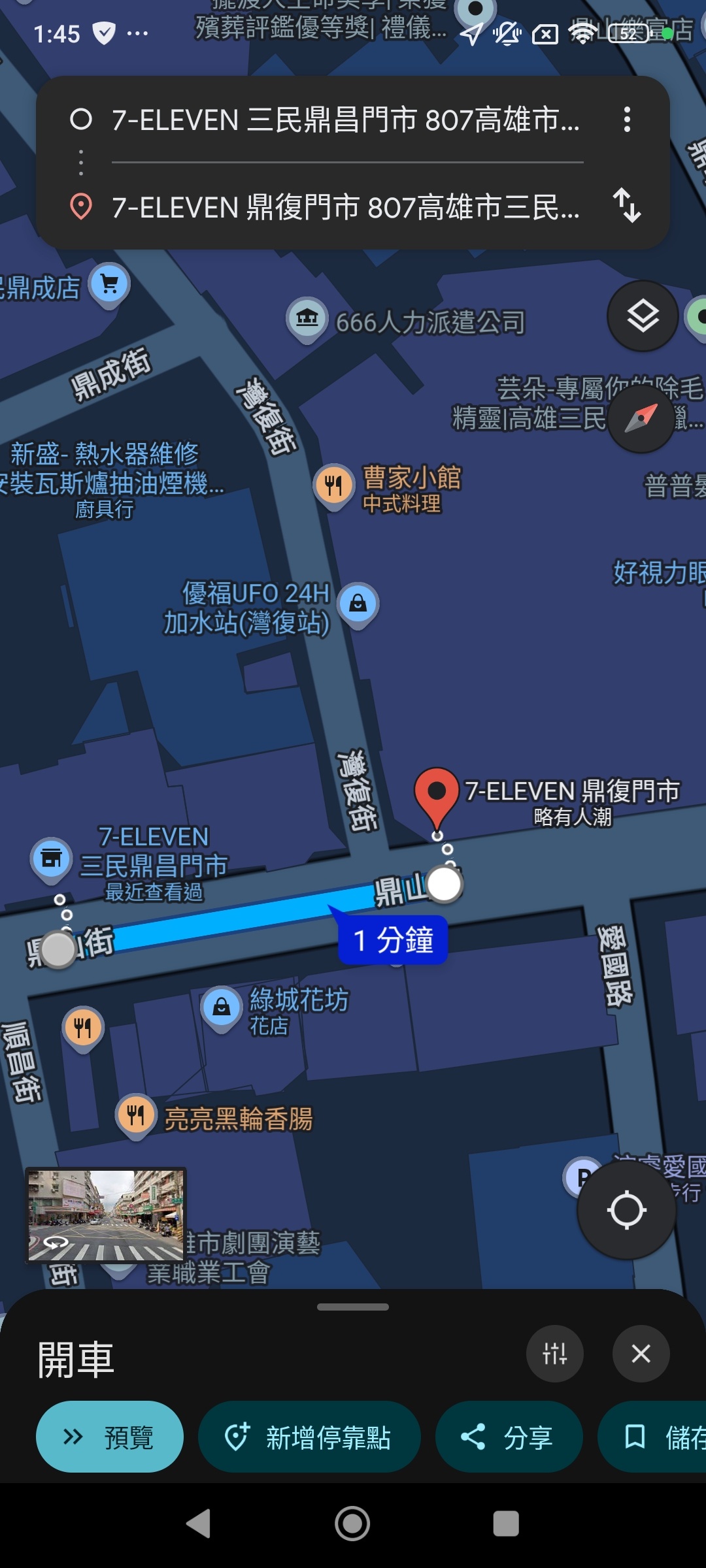Go back with system back button
Viewport: 706px width, 1568px height.
[199, 1524]
